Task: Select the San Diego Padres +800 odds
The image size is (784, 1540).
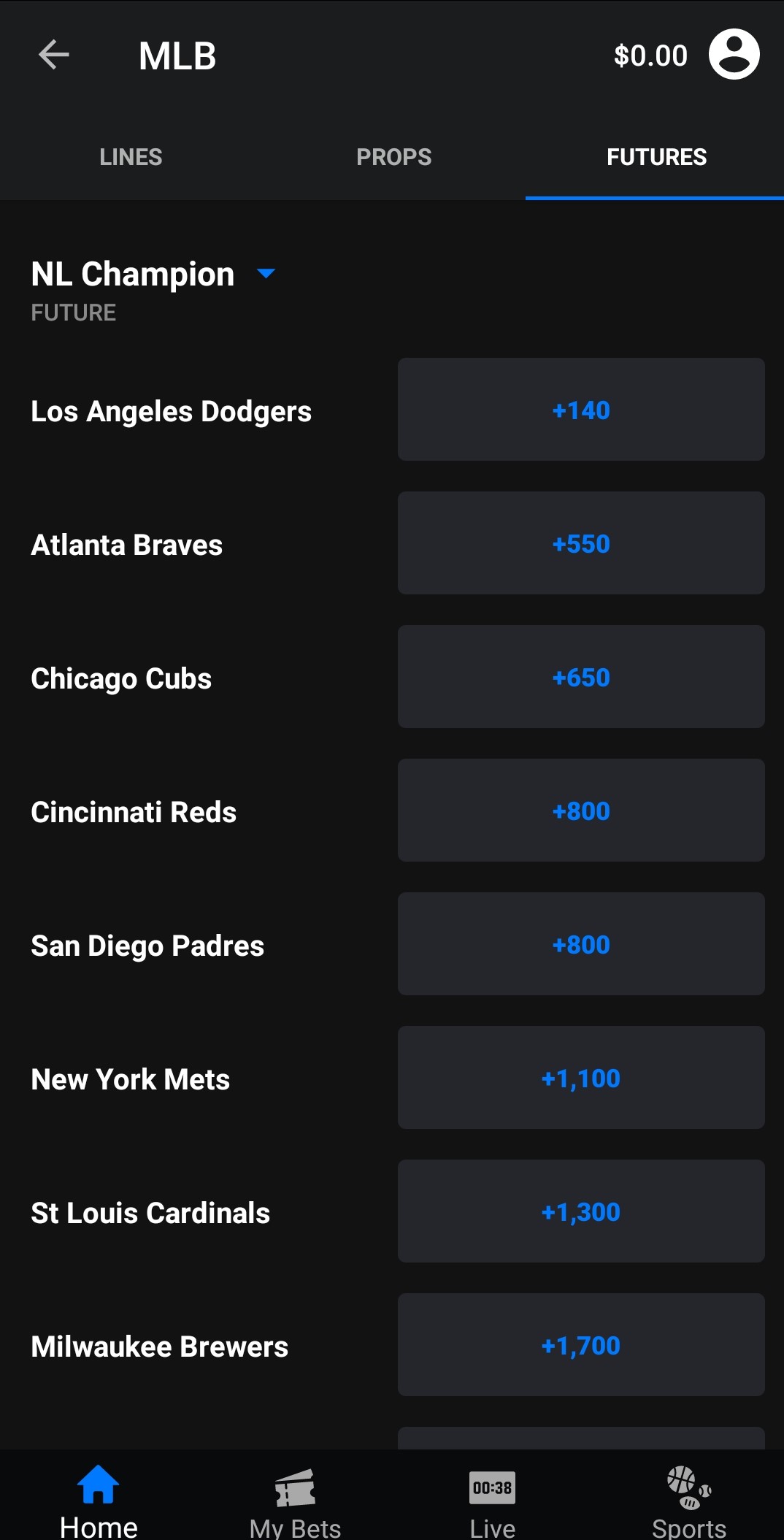Action: pyautogui.click(x=581, y=944)
